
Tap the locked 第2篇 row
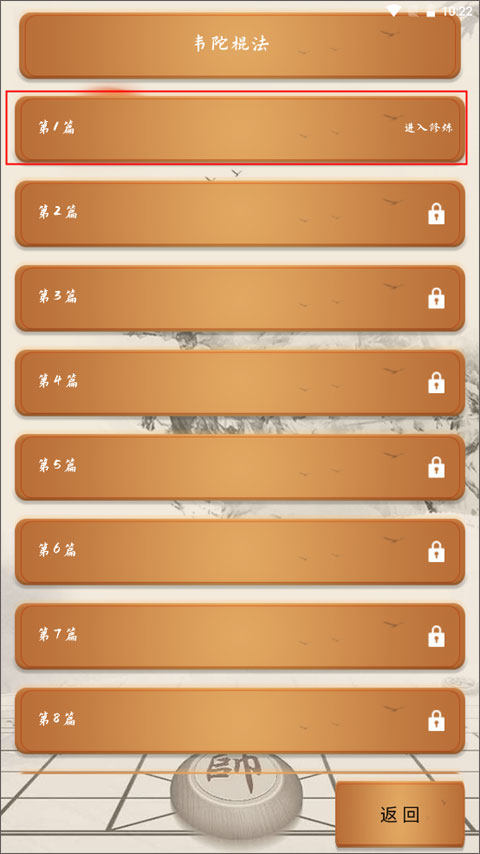click(240, 214)
